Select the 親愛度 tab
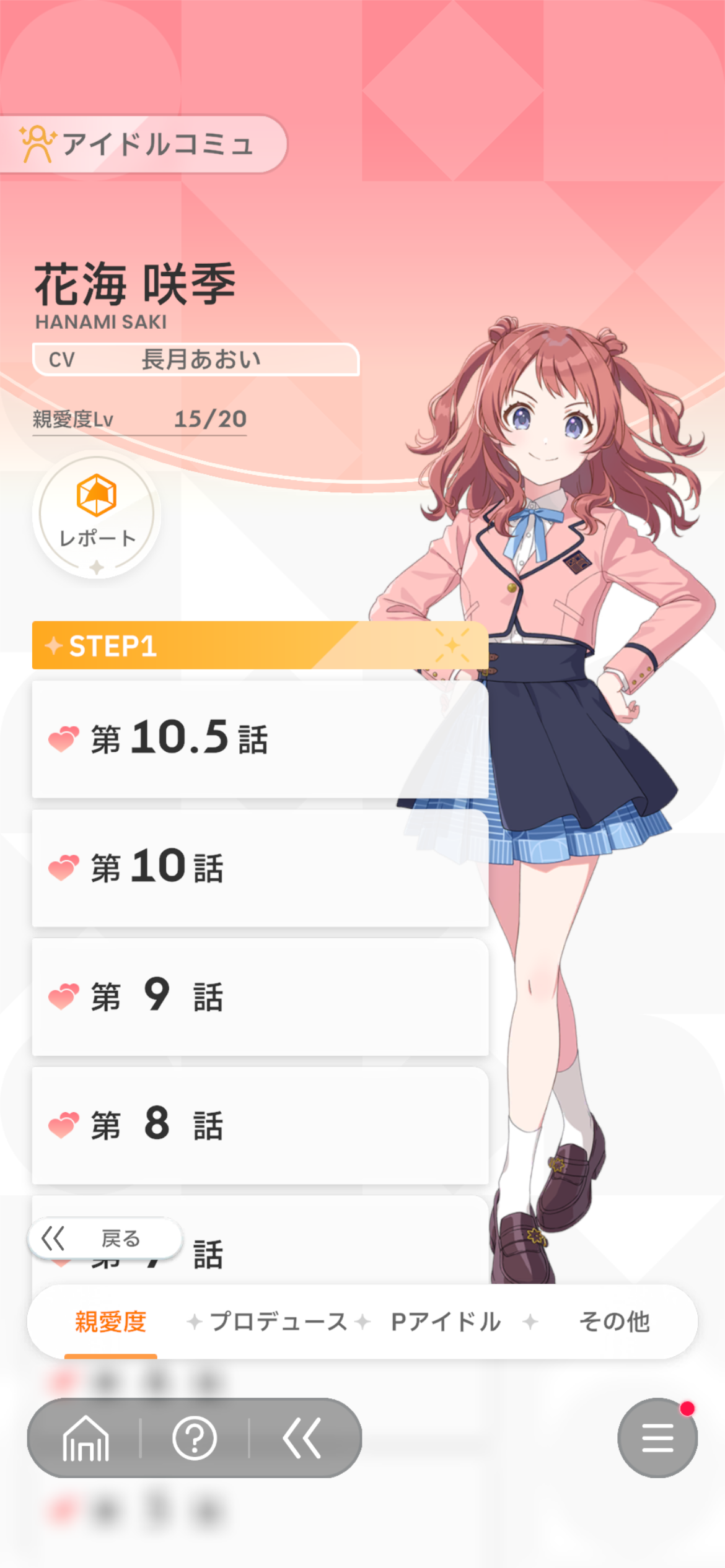725x1568 pixels. [111, 1322]
